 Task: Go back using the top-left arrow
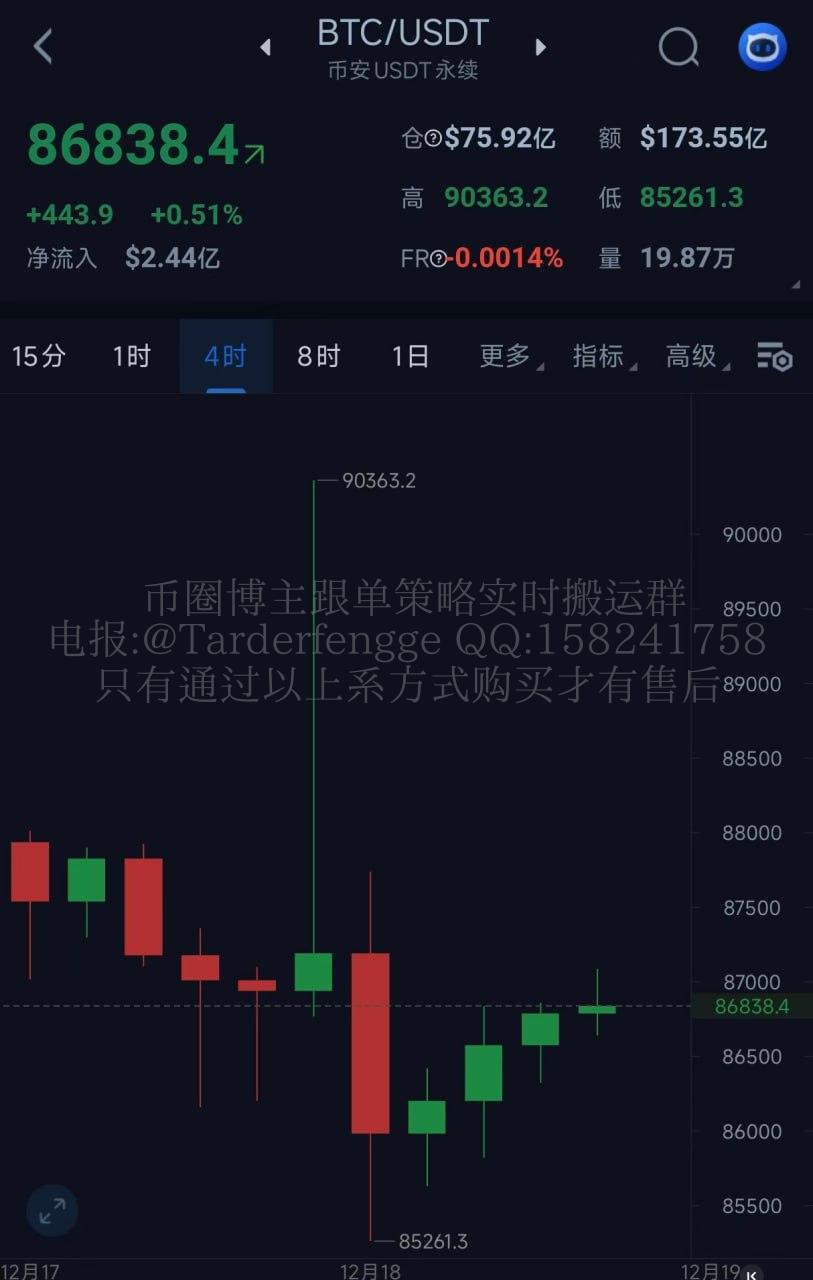coord(42,46)
